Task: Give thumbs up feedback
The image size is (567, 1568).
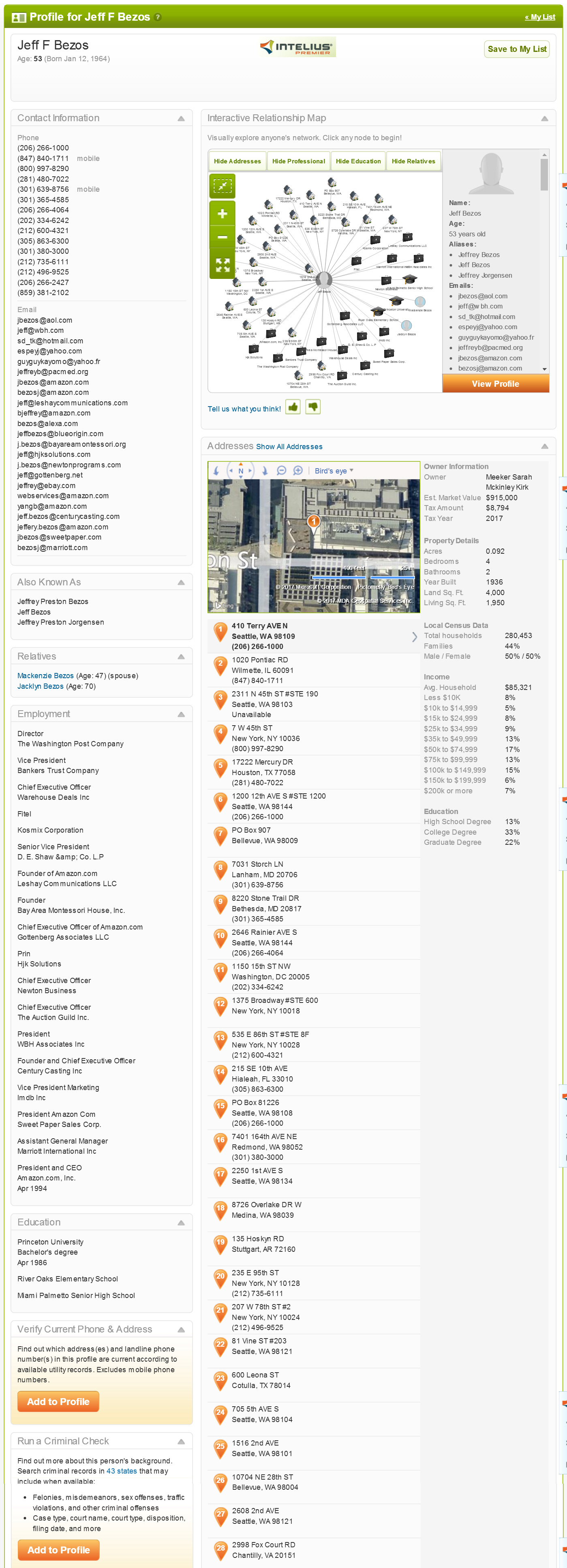Action: point(293,407)
